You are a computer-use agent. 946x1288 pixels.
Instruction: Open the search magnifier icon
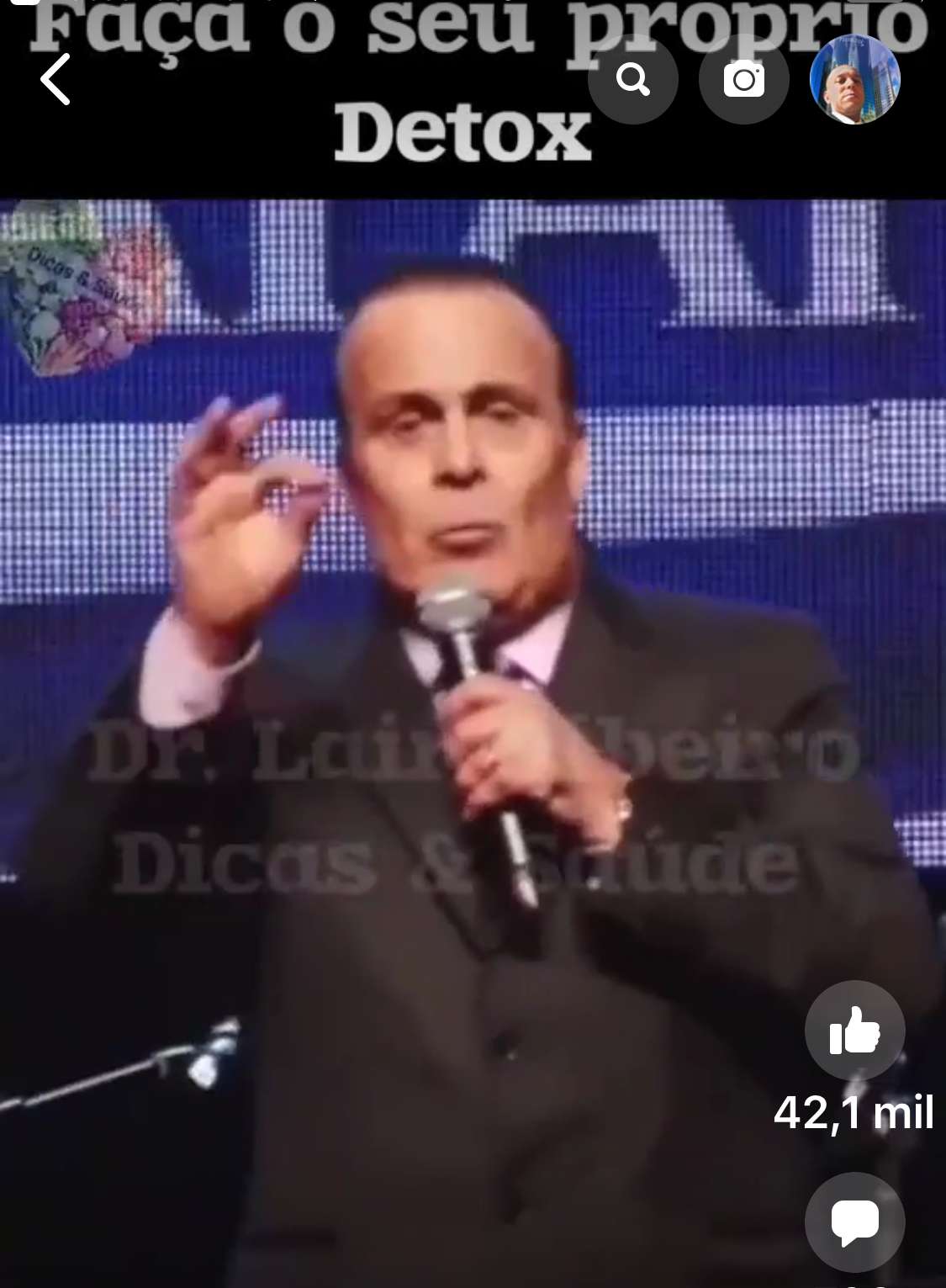tap(632, 80)
